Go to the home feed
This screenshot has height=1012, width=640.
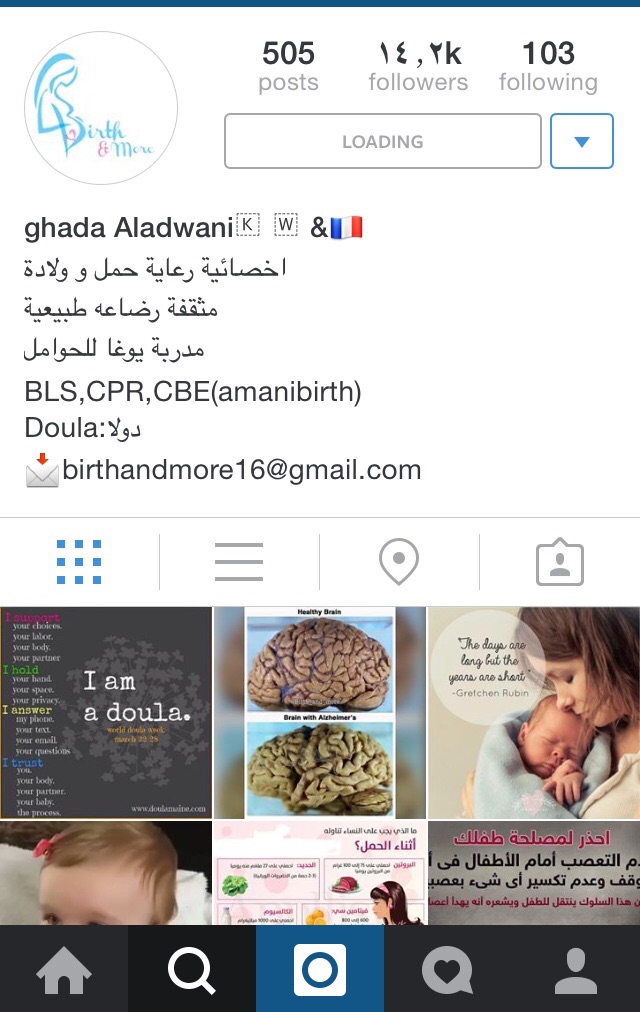[64, 969]
